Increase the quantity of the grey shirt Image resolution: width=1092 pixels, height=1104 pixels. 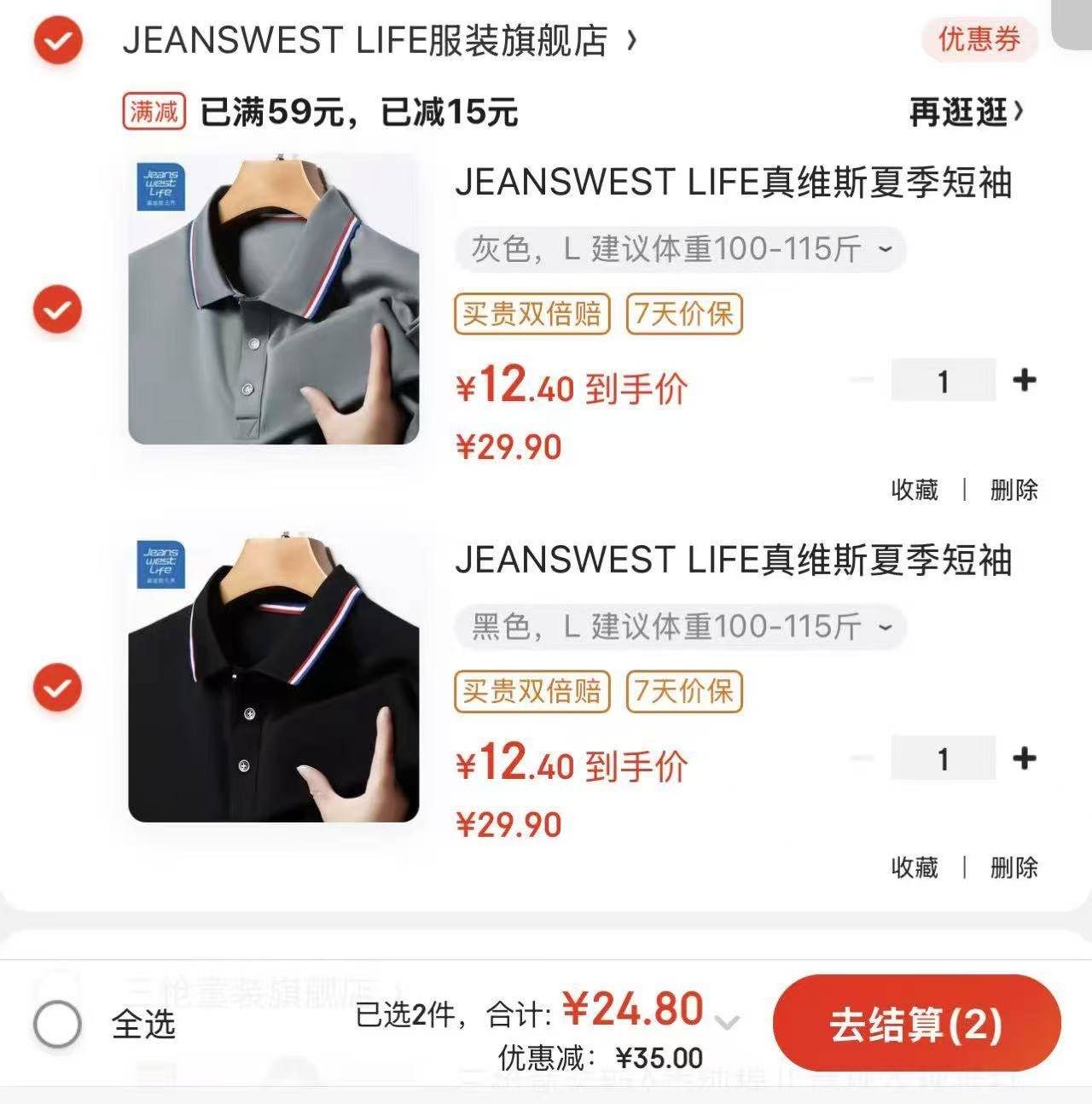(1024, 381)
